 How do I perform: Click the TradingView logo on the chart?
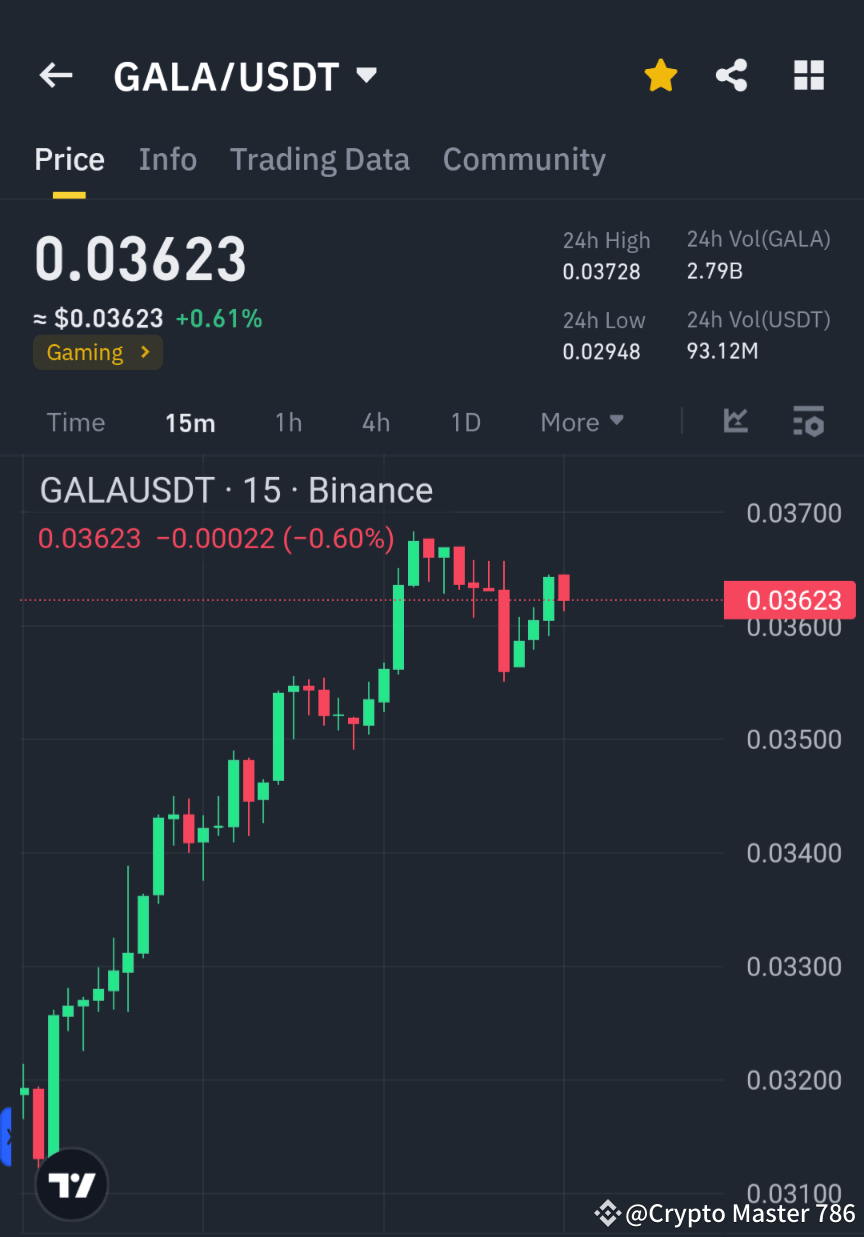pyautogui.click(x=70, y=1183)
